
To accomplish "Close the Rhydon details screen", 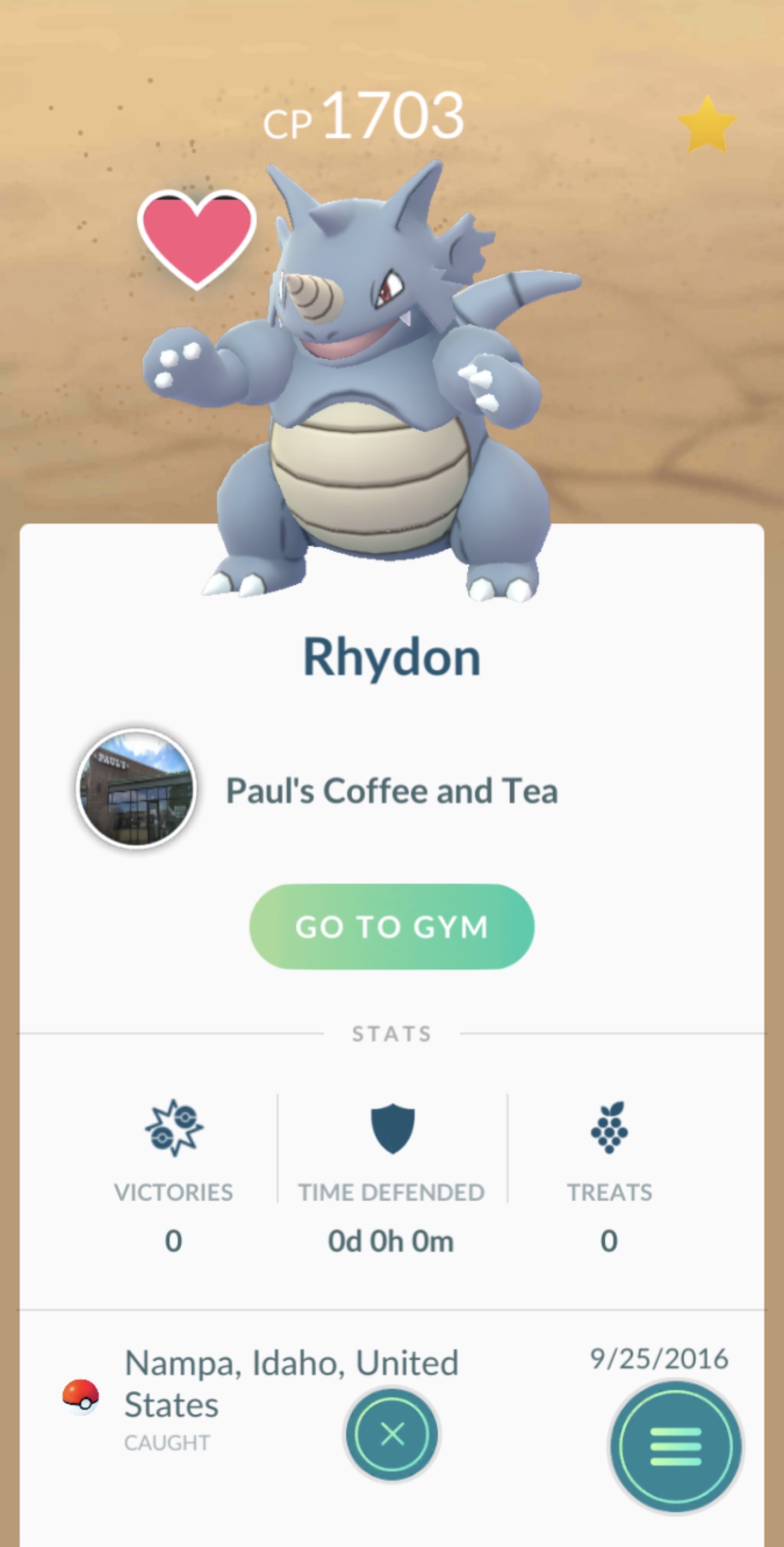I will [x=392, y=1434].
